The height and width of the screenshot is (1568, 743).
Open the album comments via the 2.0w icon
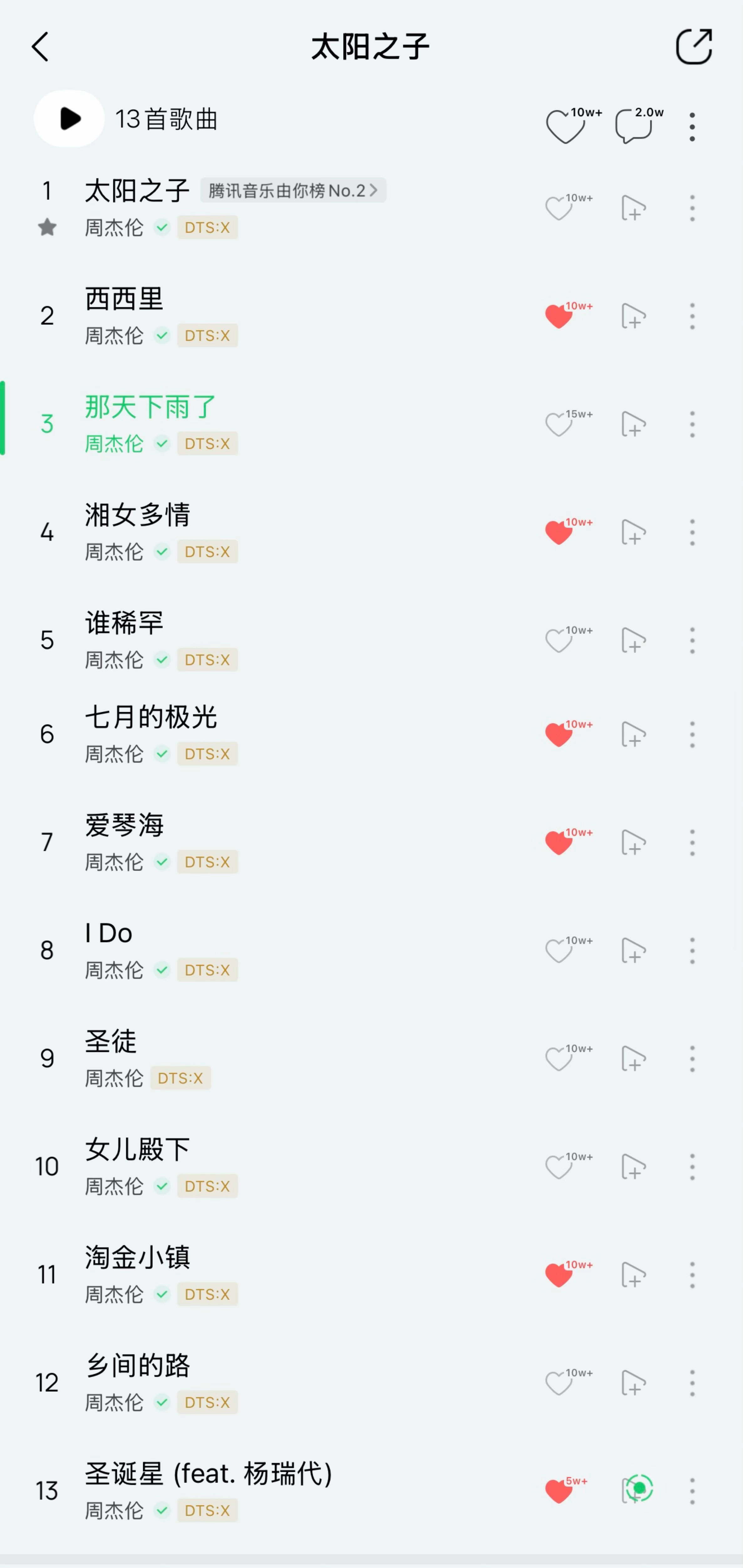tap(633, 125)
